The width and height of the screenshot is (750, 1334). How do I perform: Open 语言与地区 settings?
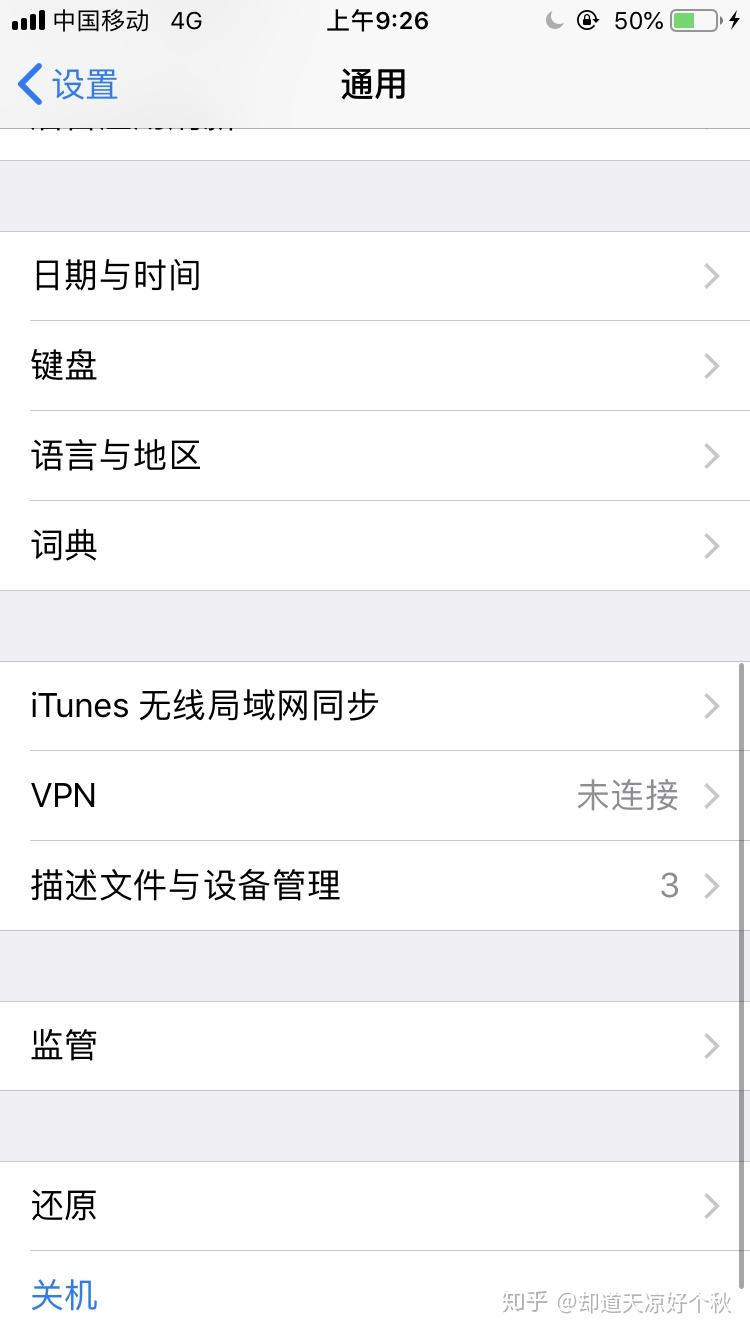pyautogui.click(x=375, y=456)
